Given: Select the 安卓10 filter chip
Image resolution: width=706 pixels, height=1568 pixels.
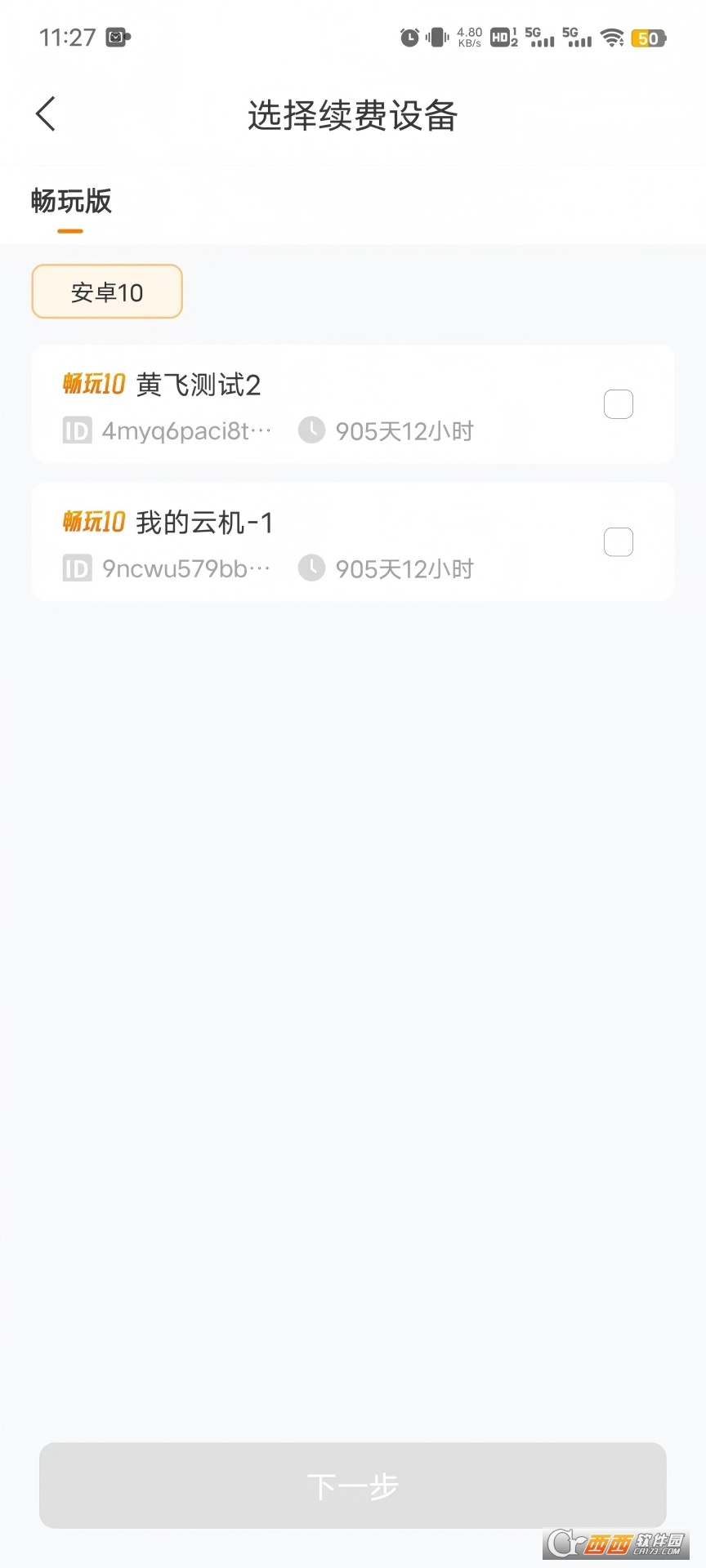Looking at the screenshot, I should (107, 292).
